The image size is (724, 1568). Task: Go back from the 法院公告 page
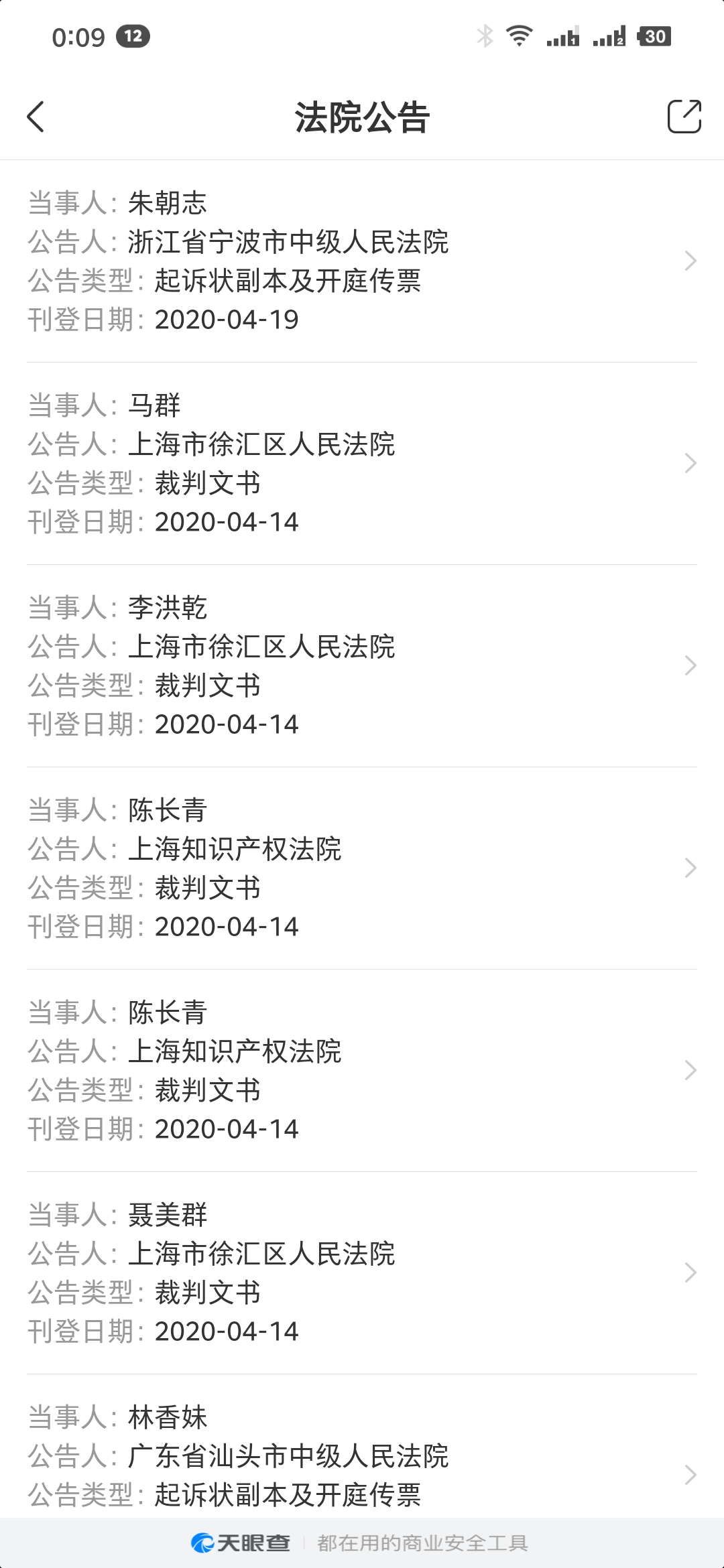tap(36, 117)
